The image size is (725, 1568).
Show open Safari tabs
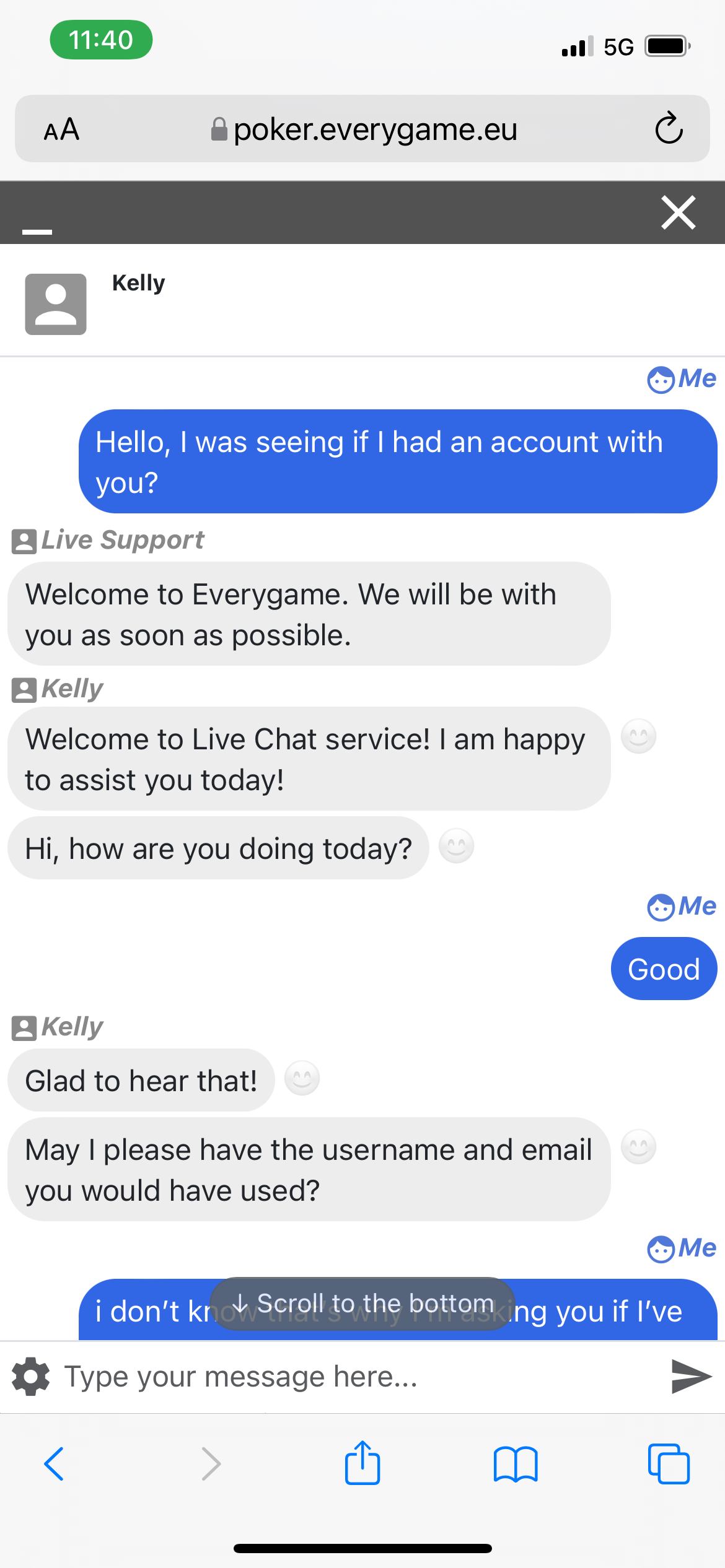[x=669, y=1464]
